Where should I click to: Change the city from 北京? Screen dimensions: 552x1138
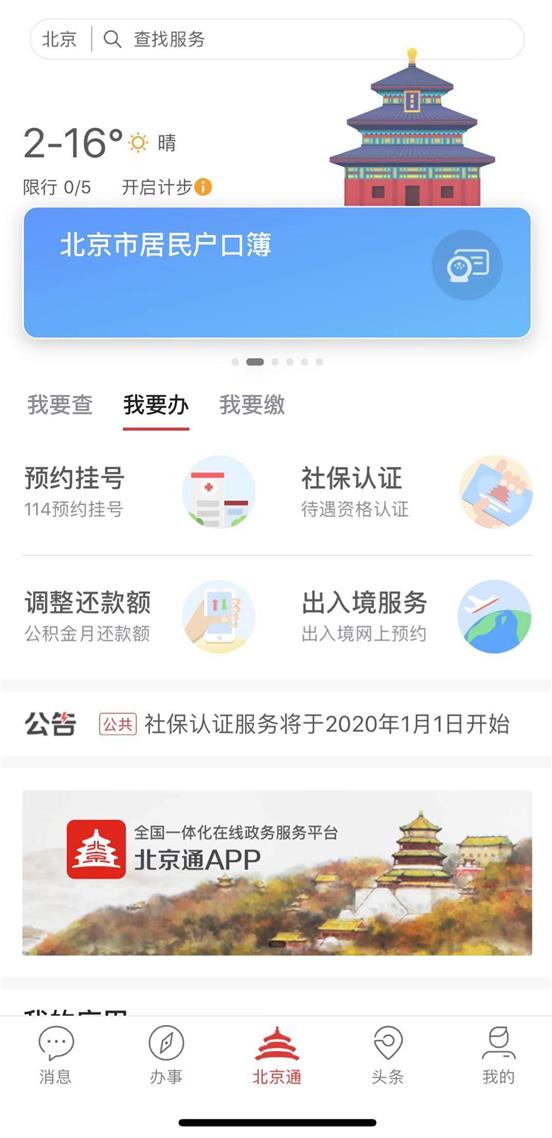pyautogui.click(x=59, y=39)
